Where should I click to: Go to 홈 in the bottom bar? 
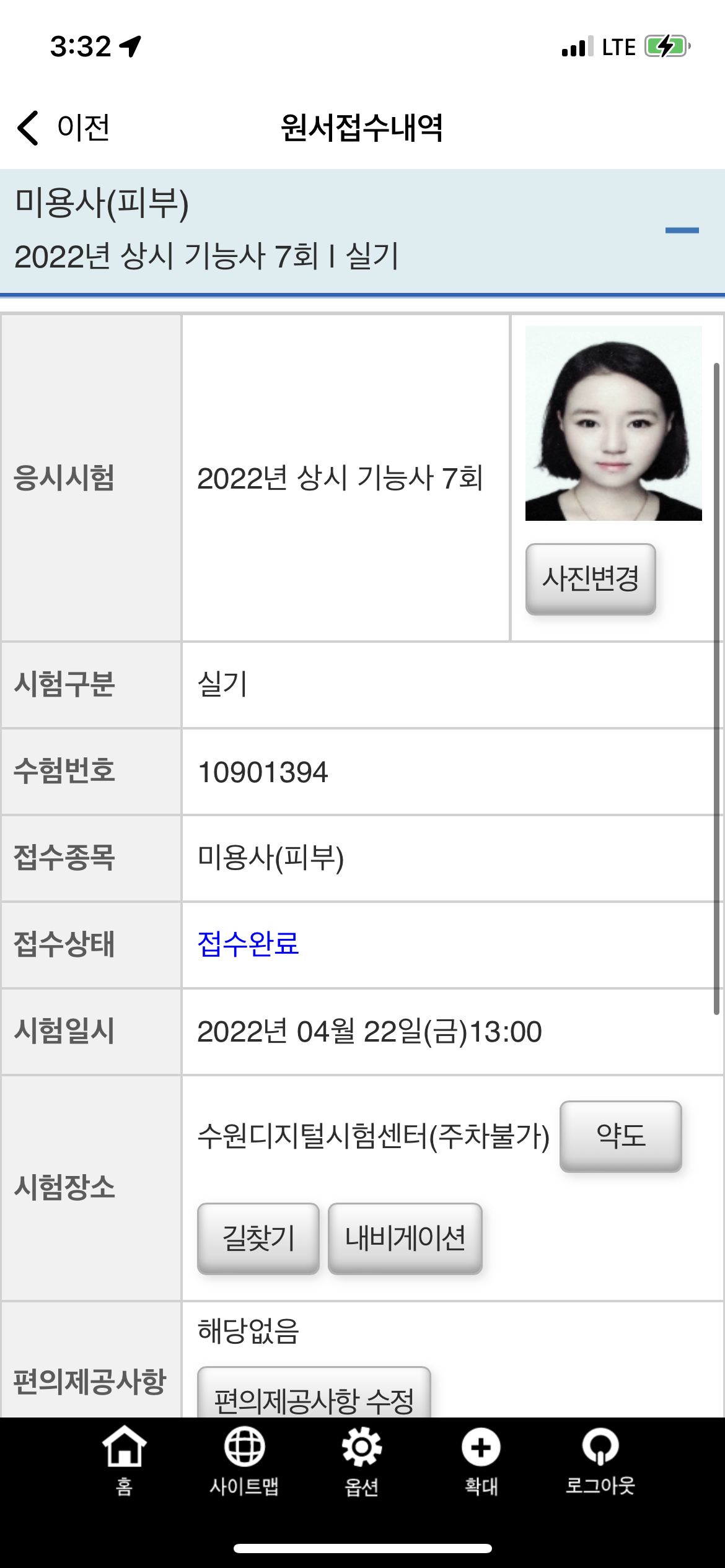click(x=125, y=1459)
